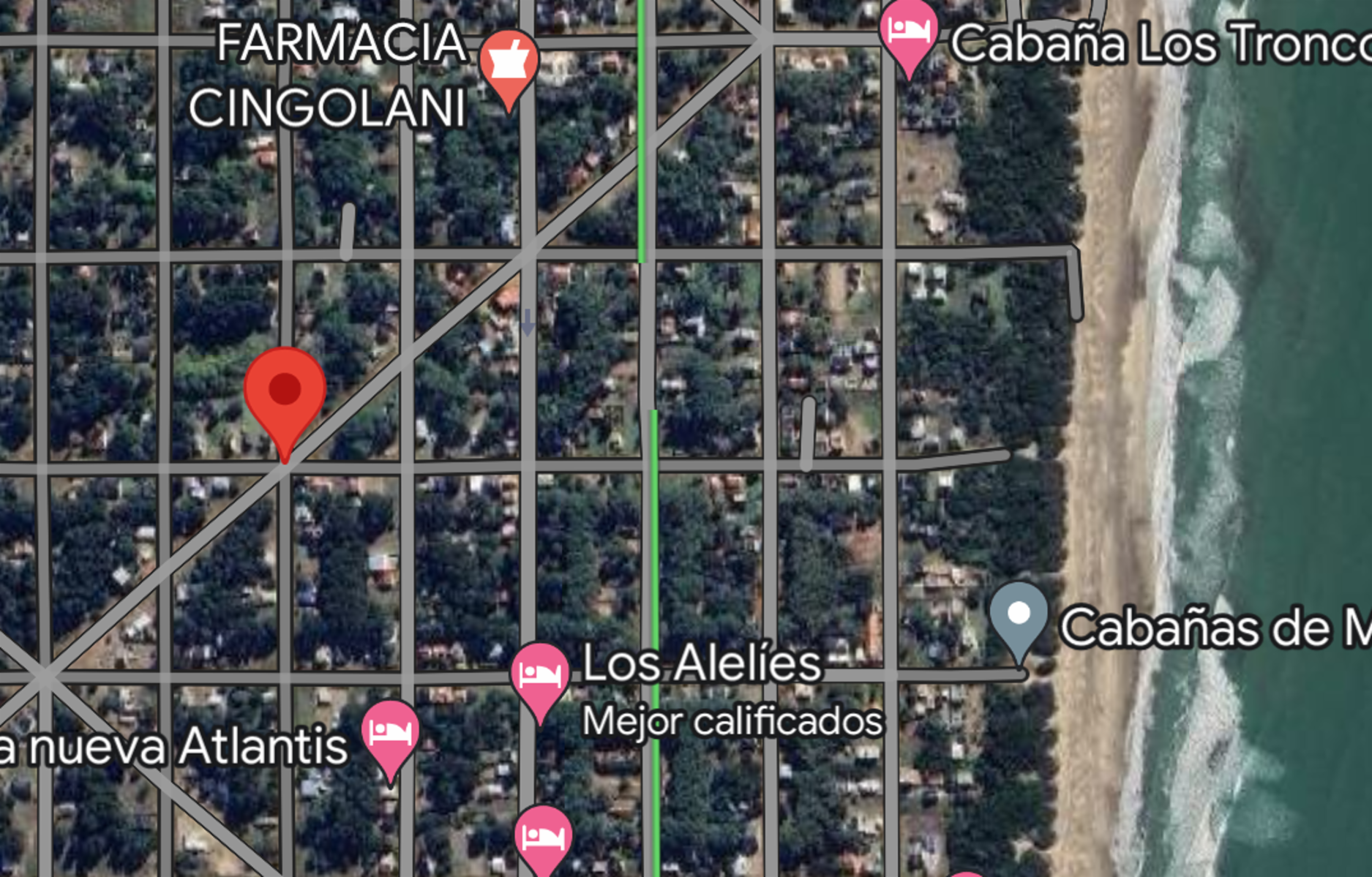Open the grey Cabañas de M marker
The height and width of the screenshot is (877, 1372).
[x=1019, y=617]
